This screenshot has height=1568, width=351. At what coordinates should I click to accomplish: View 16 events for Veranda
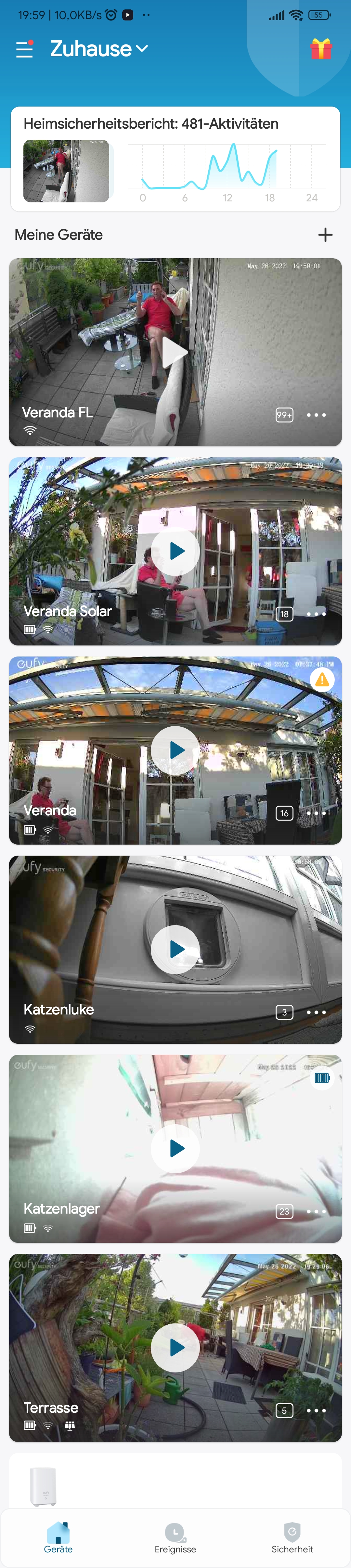[x=284, y=813]
